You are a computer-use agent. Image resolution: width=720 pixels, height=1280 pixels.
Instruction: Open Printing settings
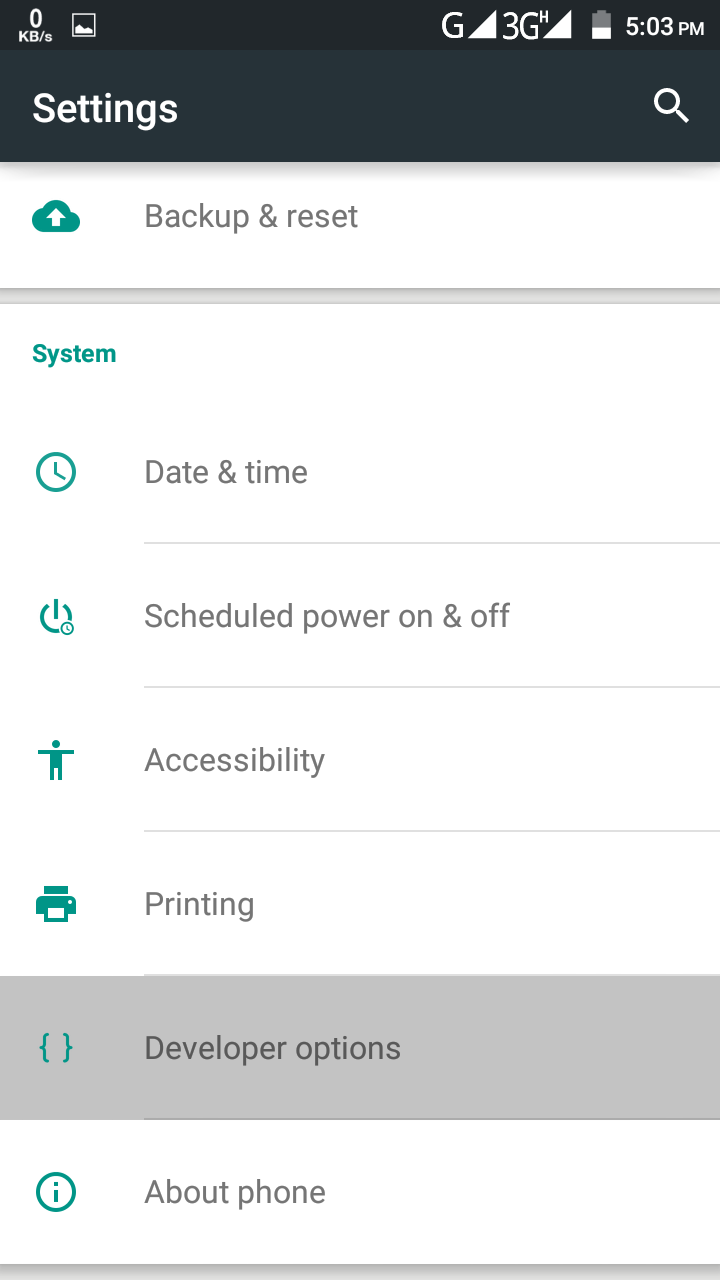199,904
